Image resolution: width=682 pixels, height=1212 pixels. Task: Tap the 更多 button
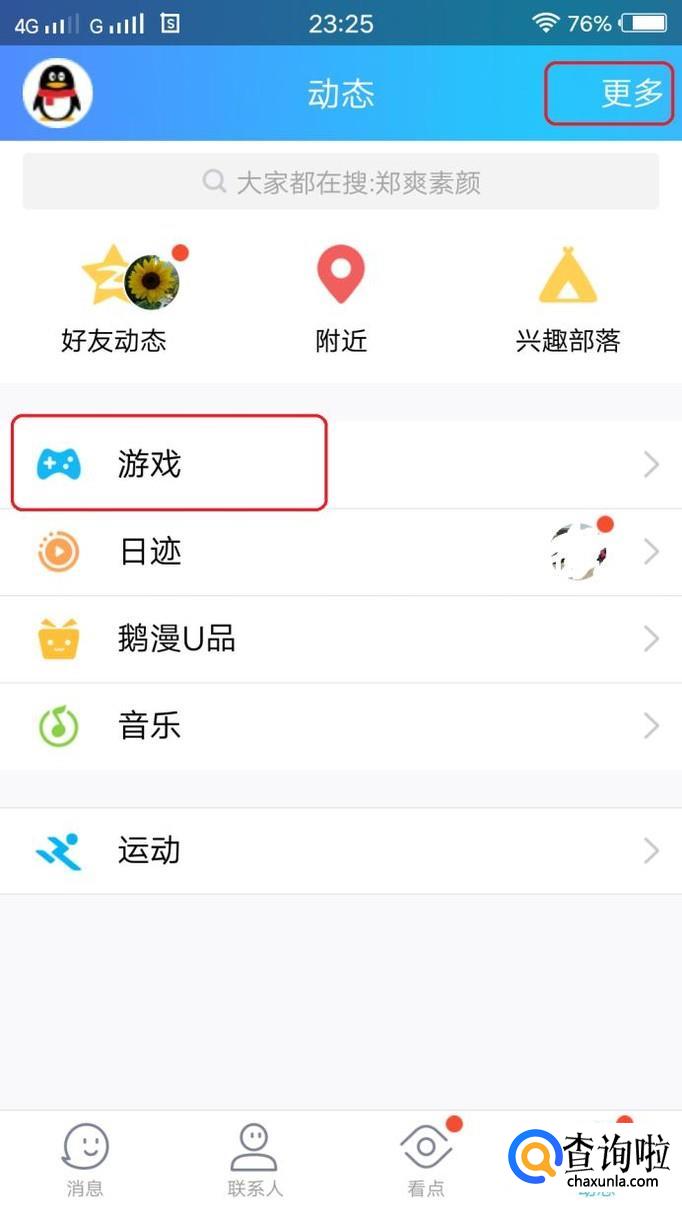(x=631, y=93)
